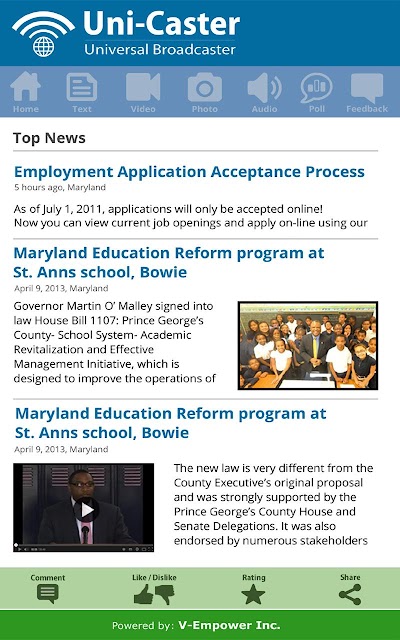The height and width of the screenshot is (640, 400).
Task: Open the classroom group photo thumbnail
Action: (308, 345)
